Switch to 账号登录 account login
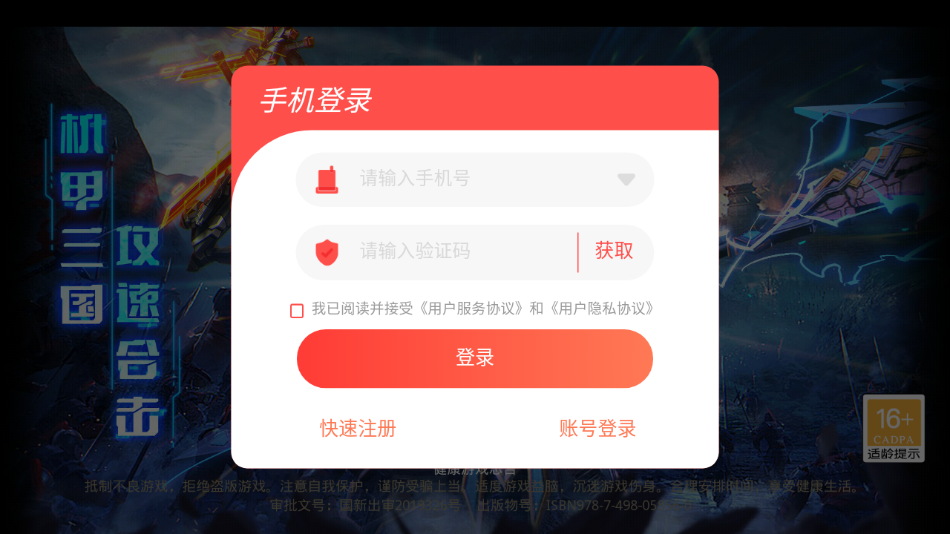 click(597, 429)
